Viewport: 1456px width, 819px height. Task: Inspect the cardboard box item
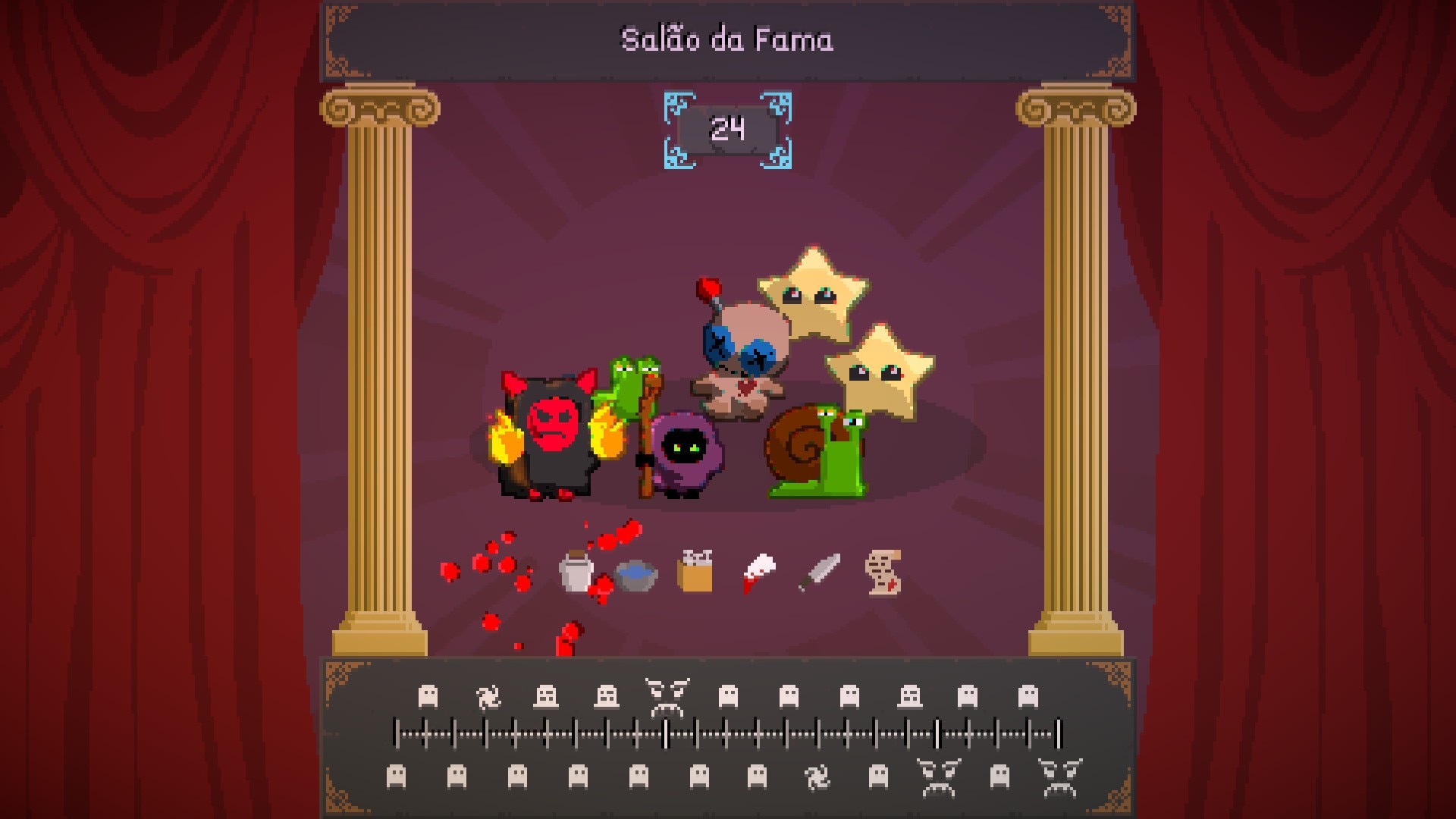(x=695, y=572)
